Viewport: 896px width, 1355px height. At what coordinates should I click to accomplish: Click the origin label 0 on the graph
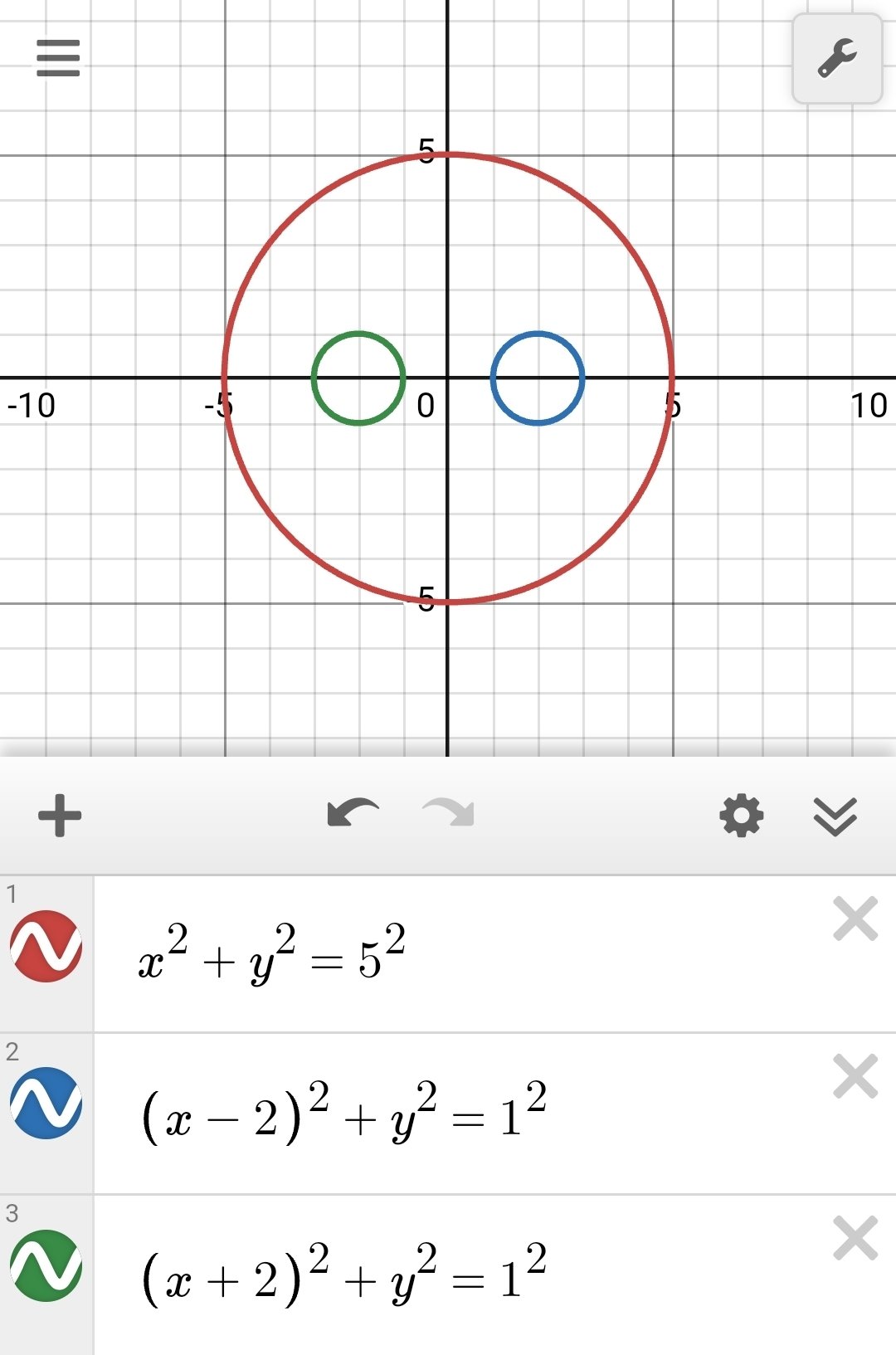click(424, 404)
